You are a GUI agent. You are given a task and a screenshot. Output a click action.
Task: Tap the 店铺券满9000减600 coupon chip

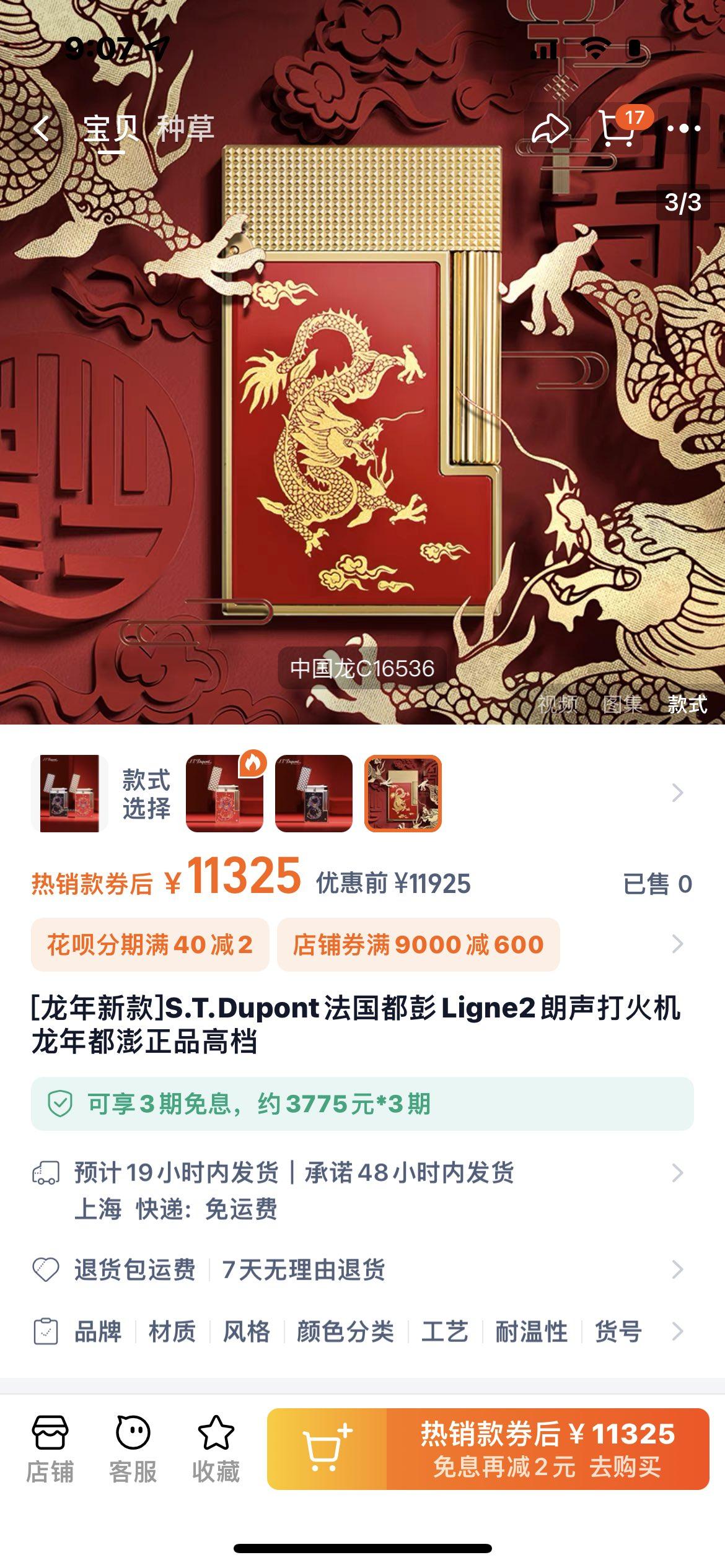coord(418,944)
